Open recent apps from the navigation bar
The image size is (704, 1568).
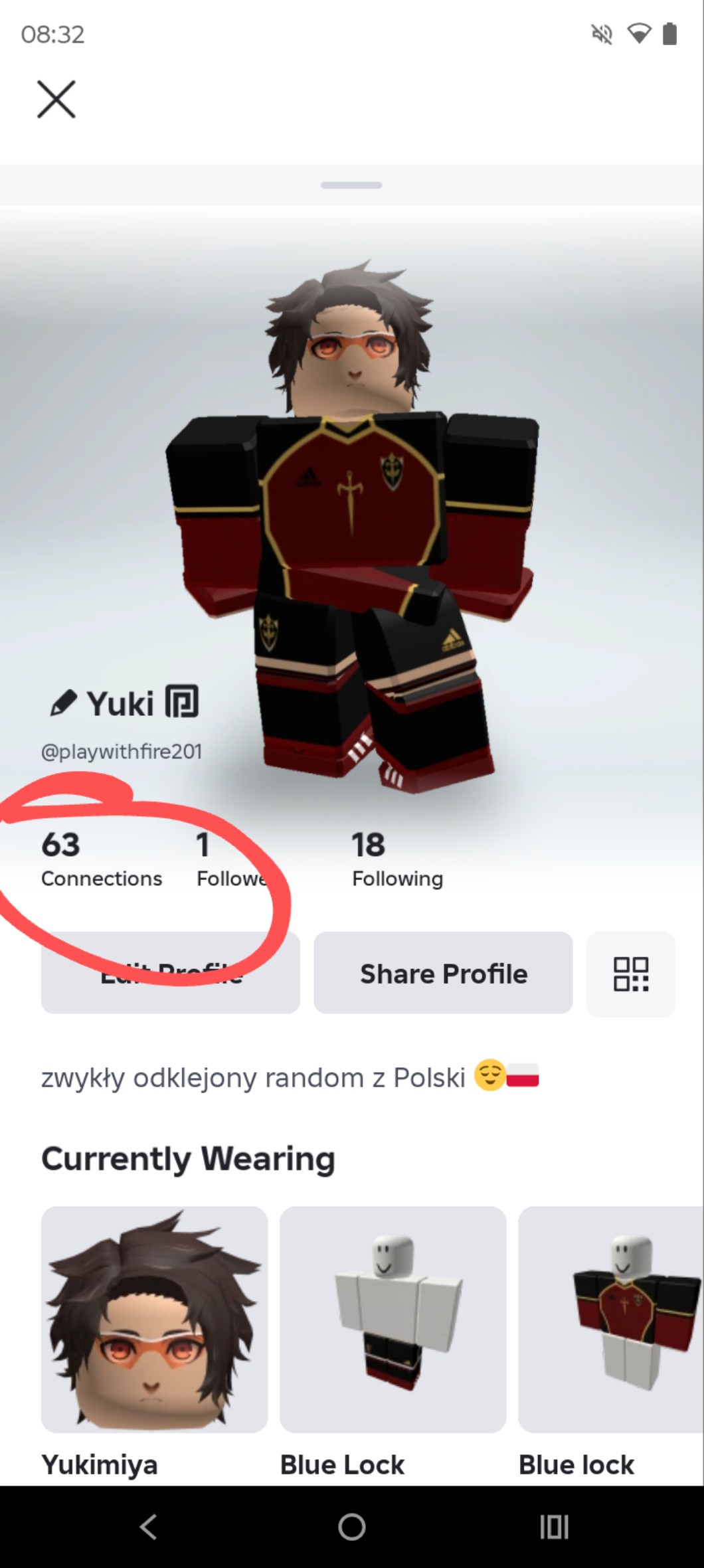554,1527
